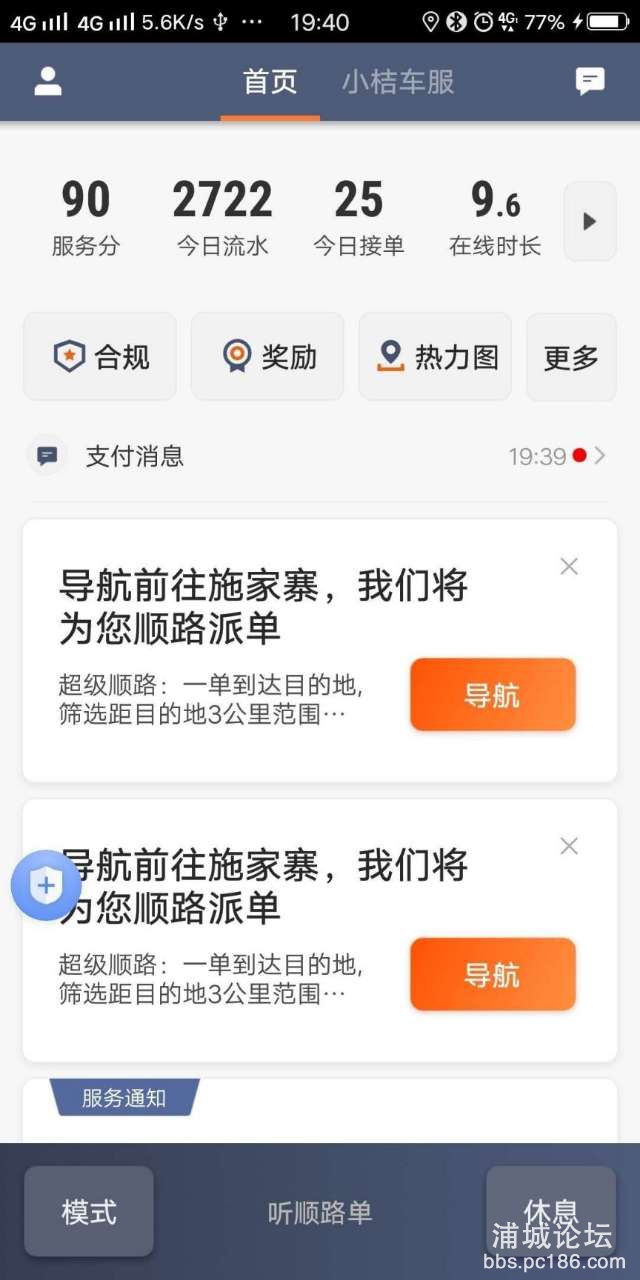Open the 合规 compliance section
Viewport: 640px width, 1280px height.
(x=100, y=357)
